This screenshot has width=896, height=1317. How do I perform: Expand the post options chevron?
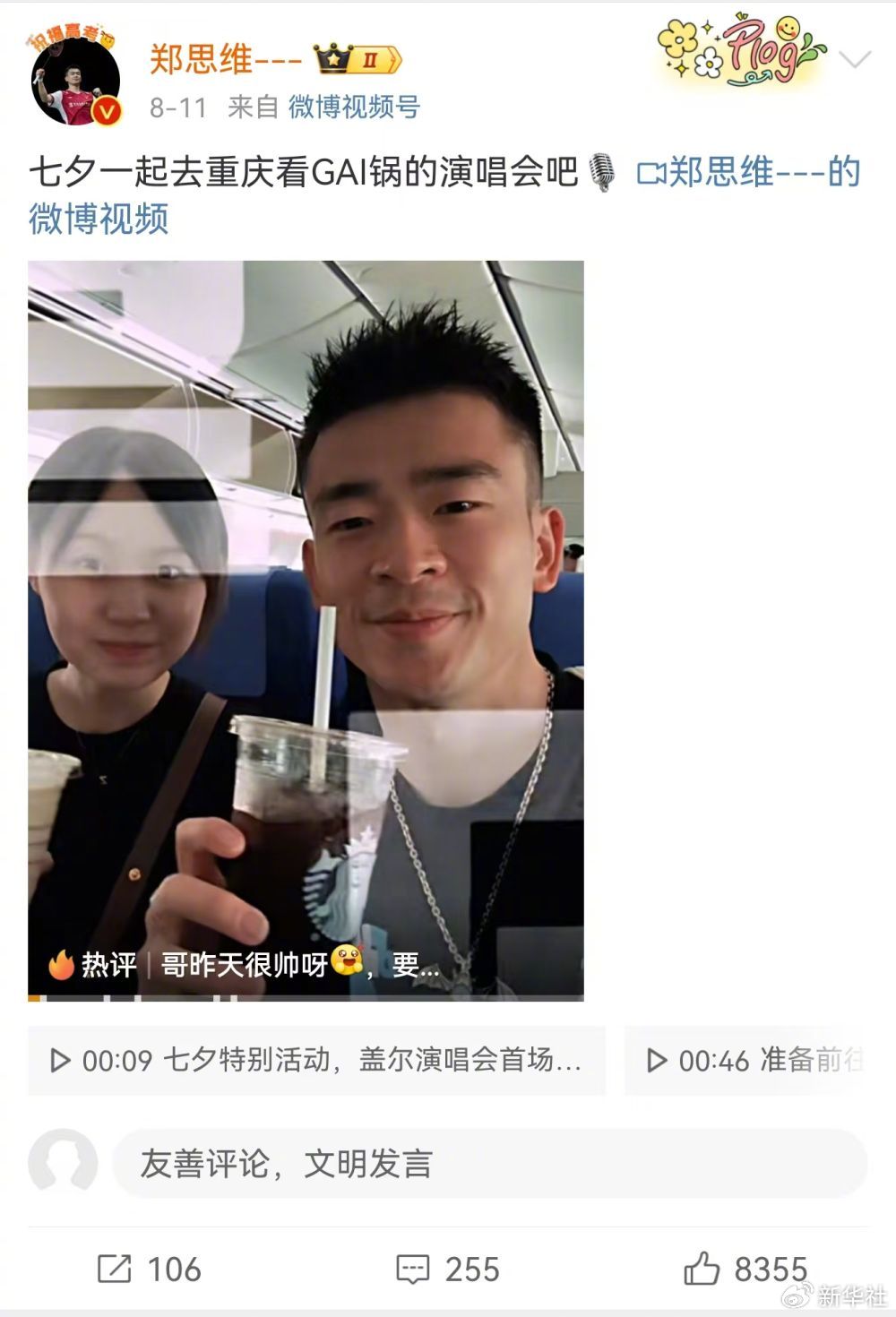855,61
